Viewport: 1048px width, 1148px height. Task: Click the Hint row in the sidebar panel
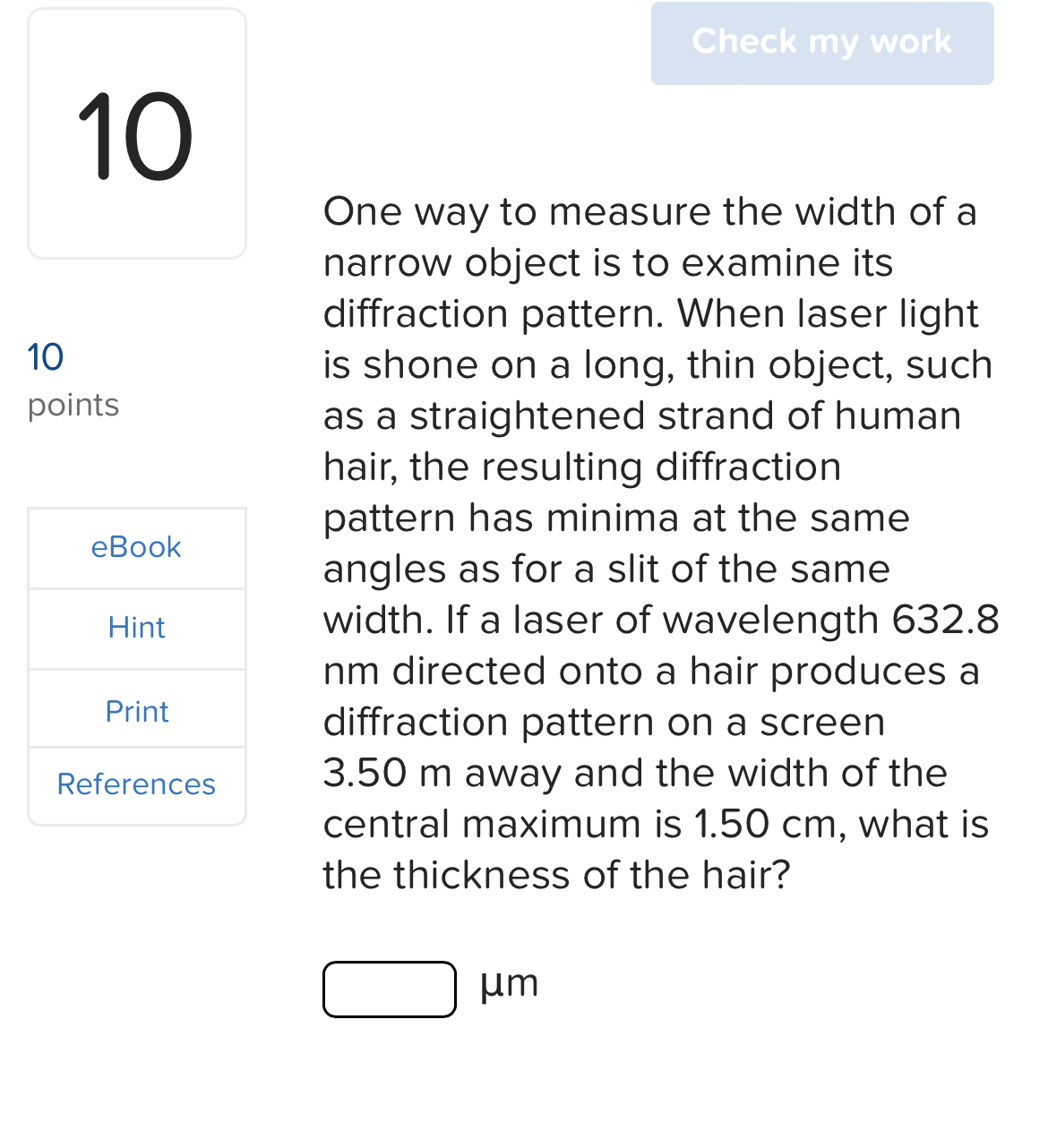click(x=136, y=628)
